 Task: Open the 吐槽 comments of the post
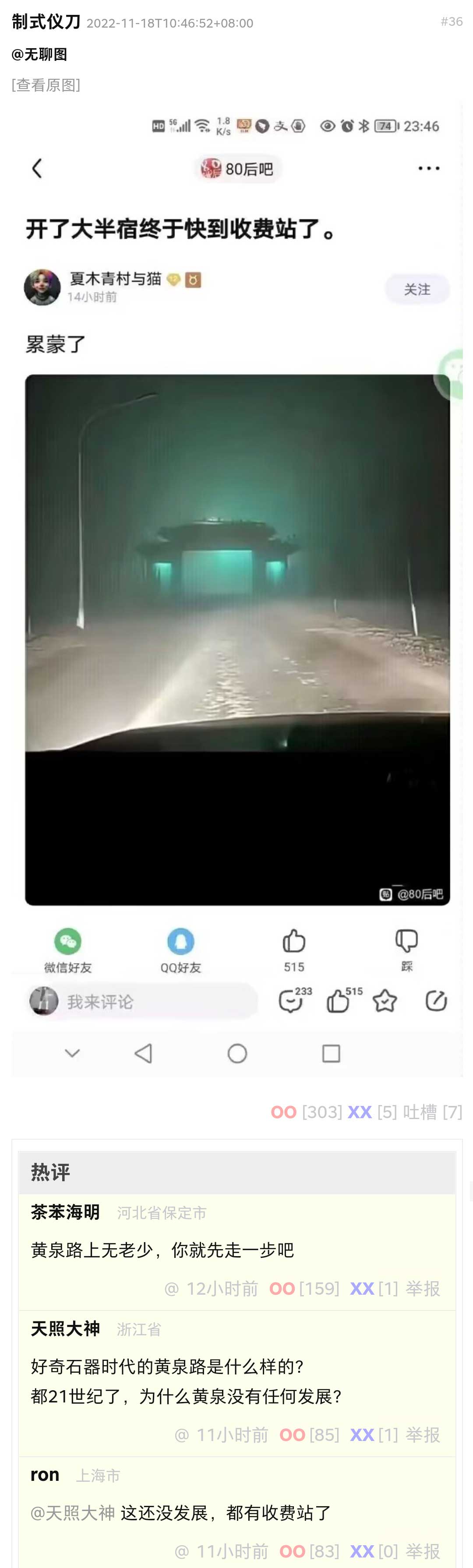[x=420, y=1112]
